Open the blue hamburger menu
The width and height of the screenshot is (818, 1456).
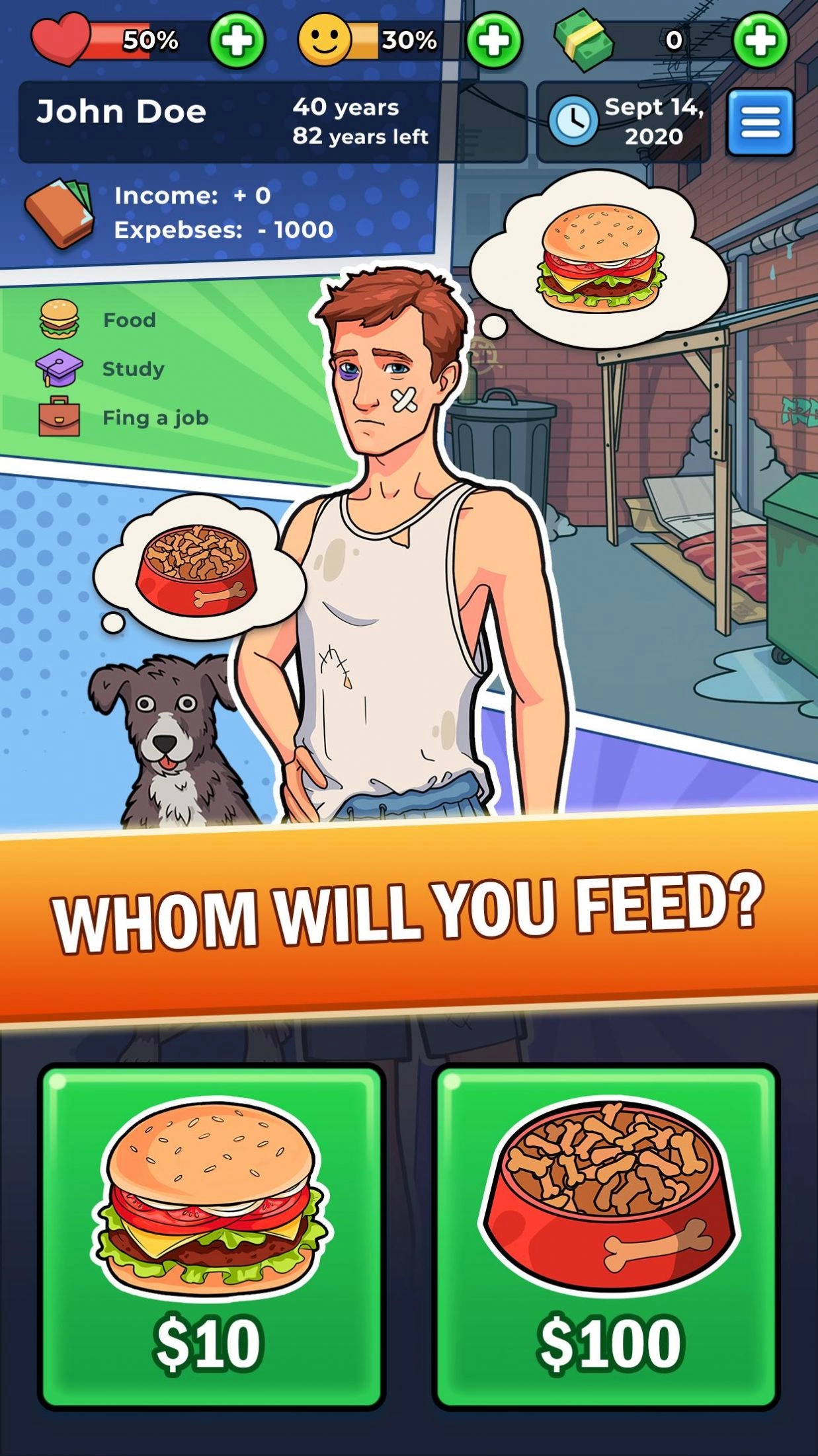click(760, 123)
